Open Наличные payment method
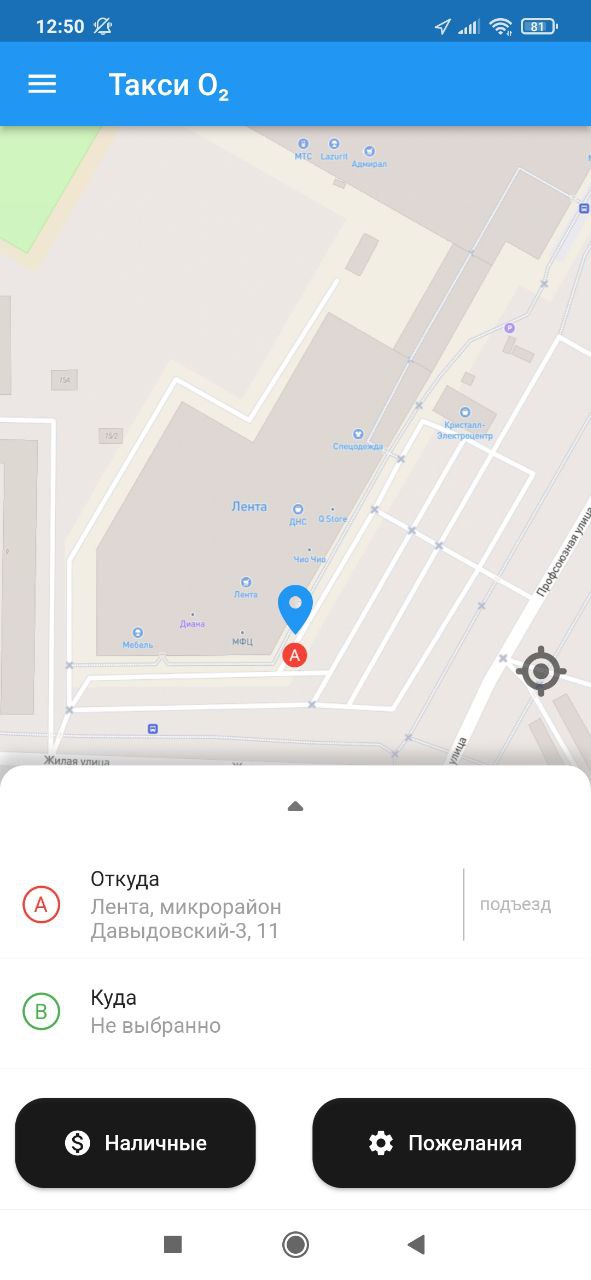This screenshot has width=591, height=1280. point(135,1143)
